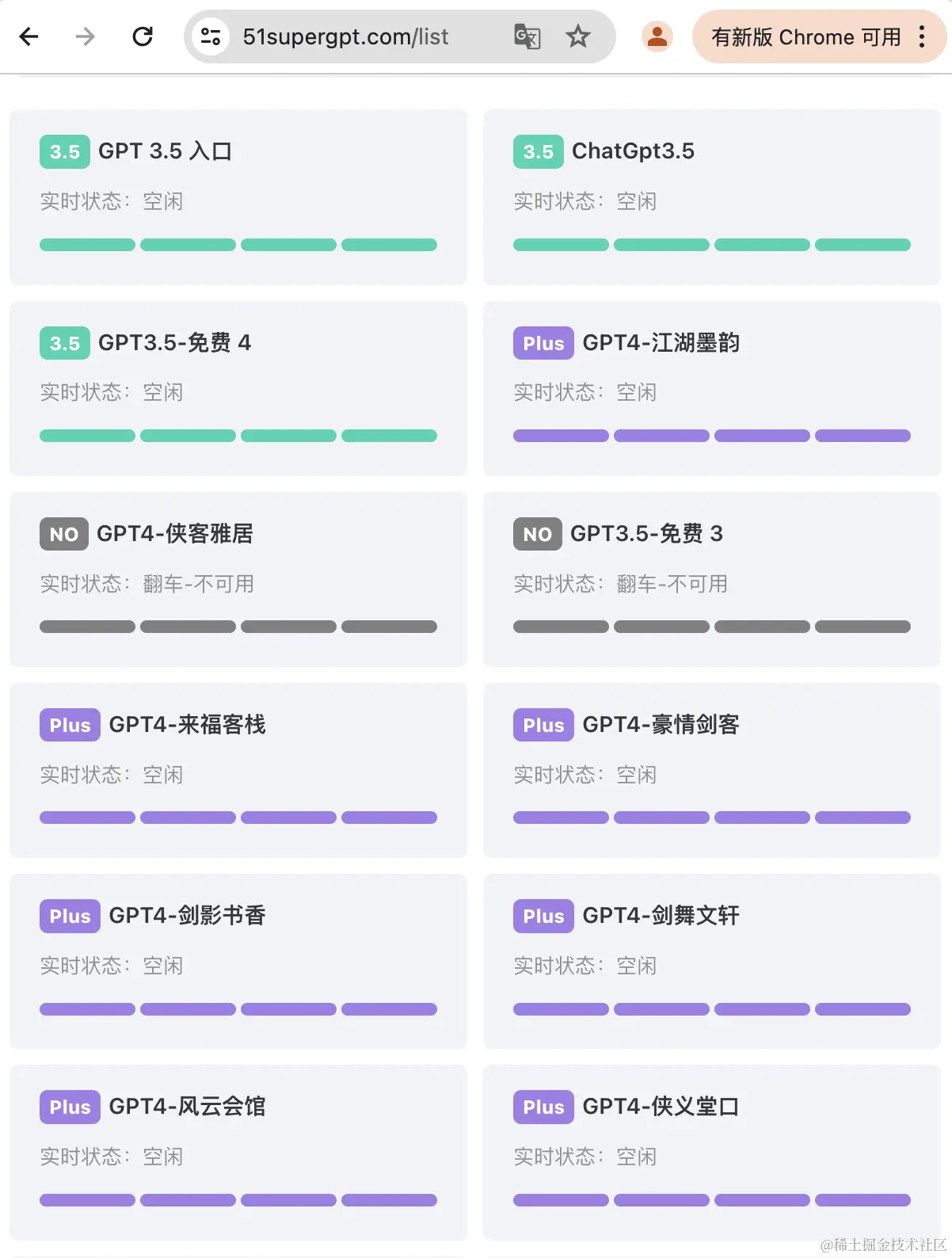The height and width of the screenshot is (1258, 952).
Task: Click the 有新版 Chrome 可用 update button
Action: tap(805, 36)
